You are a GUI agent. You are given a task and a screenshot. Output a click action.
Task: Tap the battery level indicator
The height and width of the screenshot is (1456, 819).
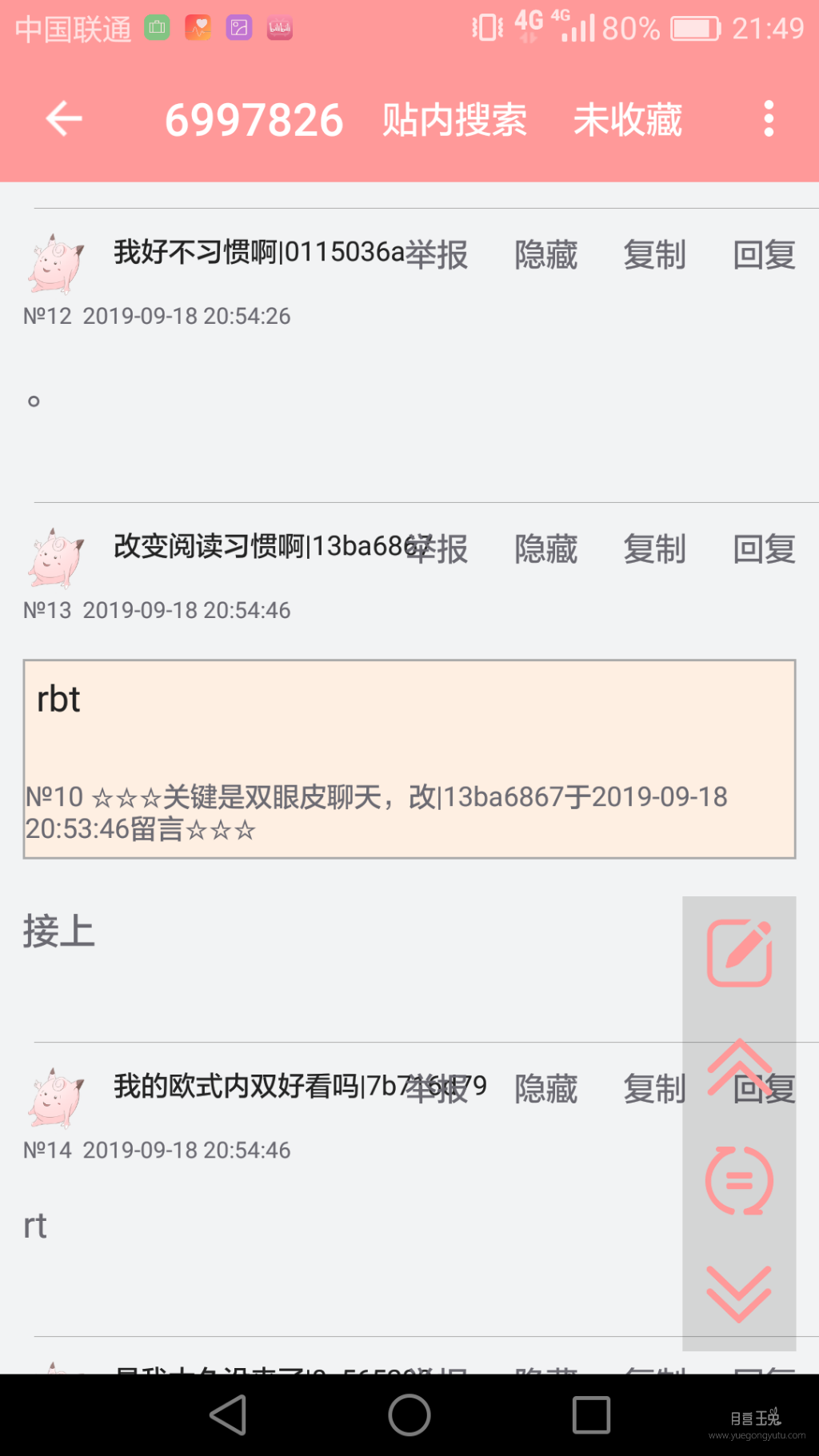click(x=693, y=29)
